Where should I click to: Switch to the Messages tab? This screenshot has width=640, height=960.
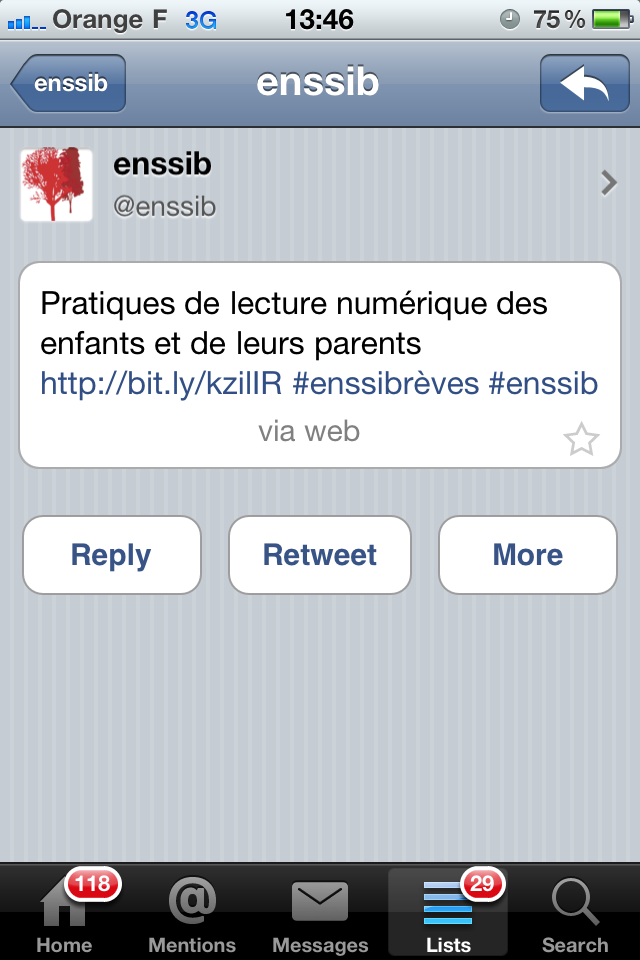click(320, 912)
